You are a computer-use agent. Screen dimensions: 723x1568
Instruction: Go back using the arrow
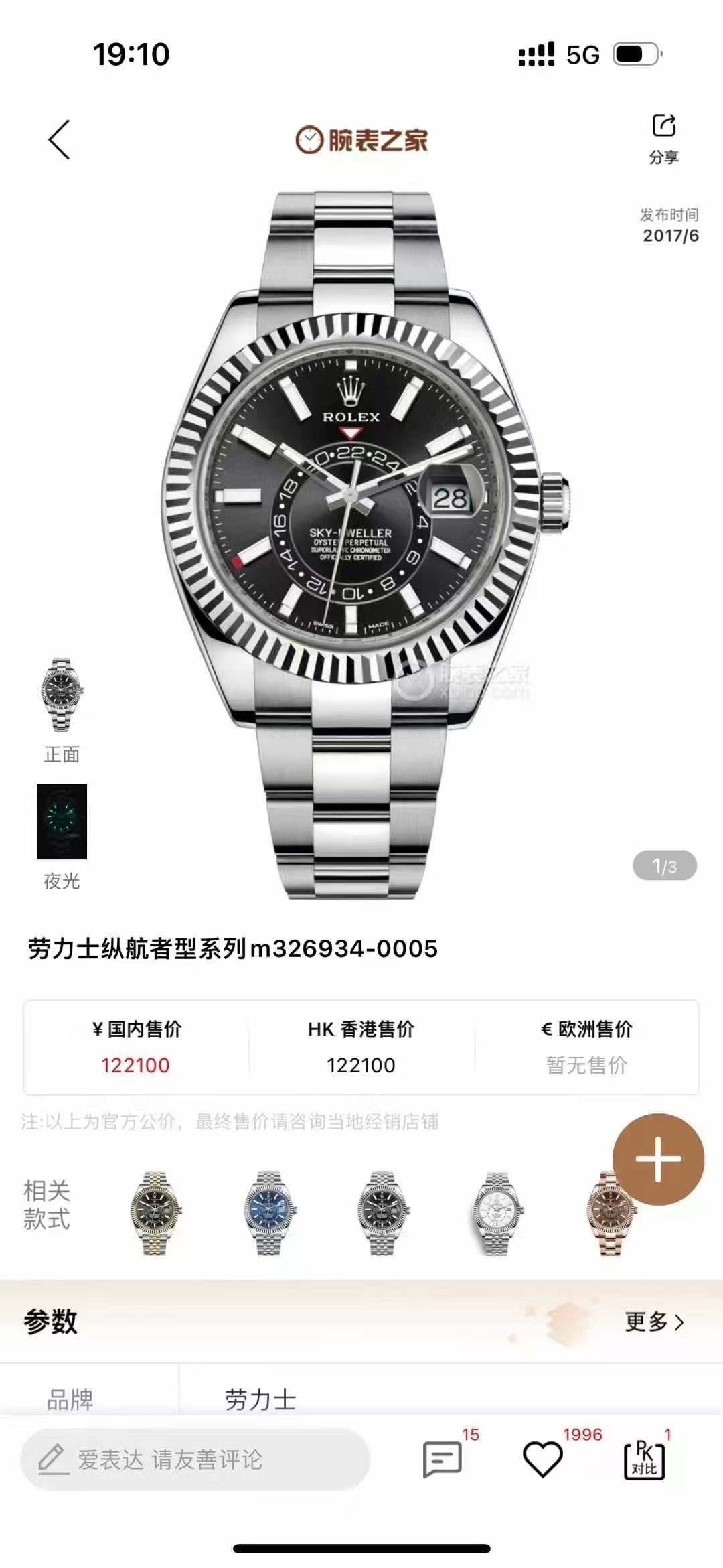(x=59, y=140)
